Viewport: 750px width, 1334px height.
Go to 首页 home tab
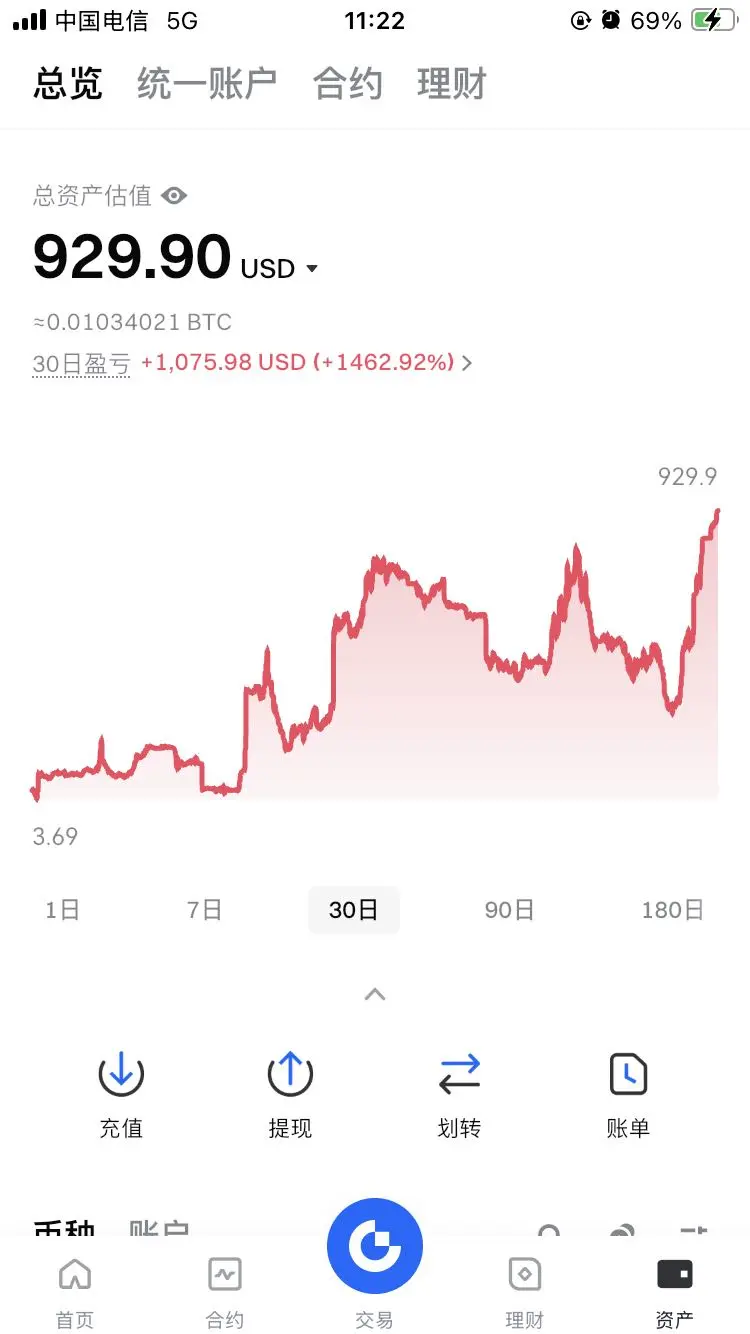pyautogui.click(x=75, y=1291)
